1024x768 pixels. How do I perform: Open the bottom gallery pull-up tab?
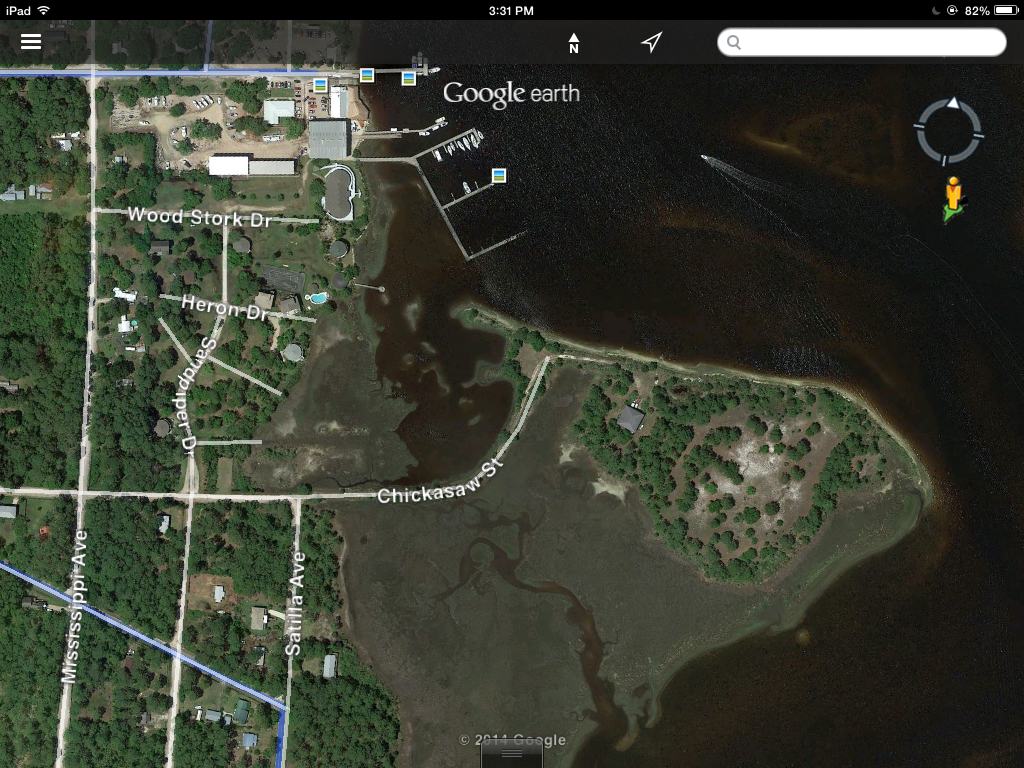(512, 753)
